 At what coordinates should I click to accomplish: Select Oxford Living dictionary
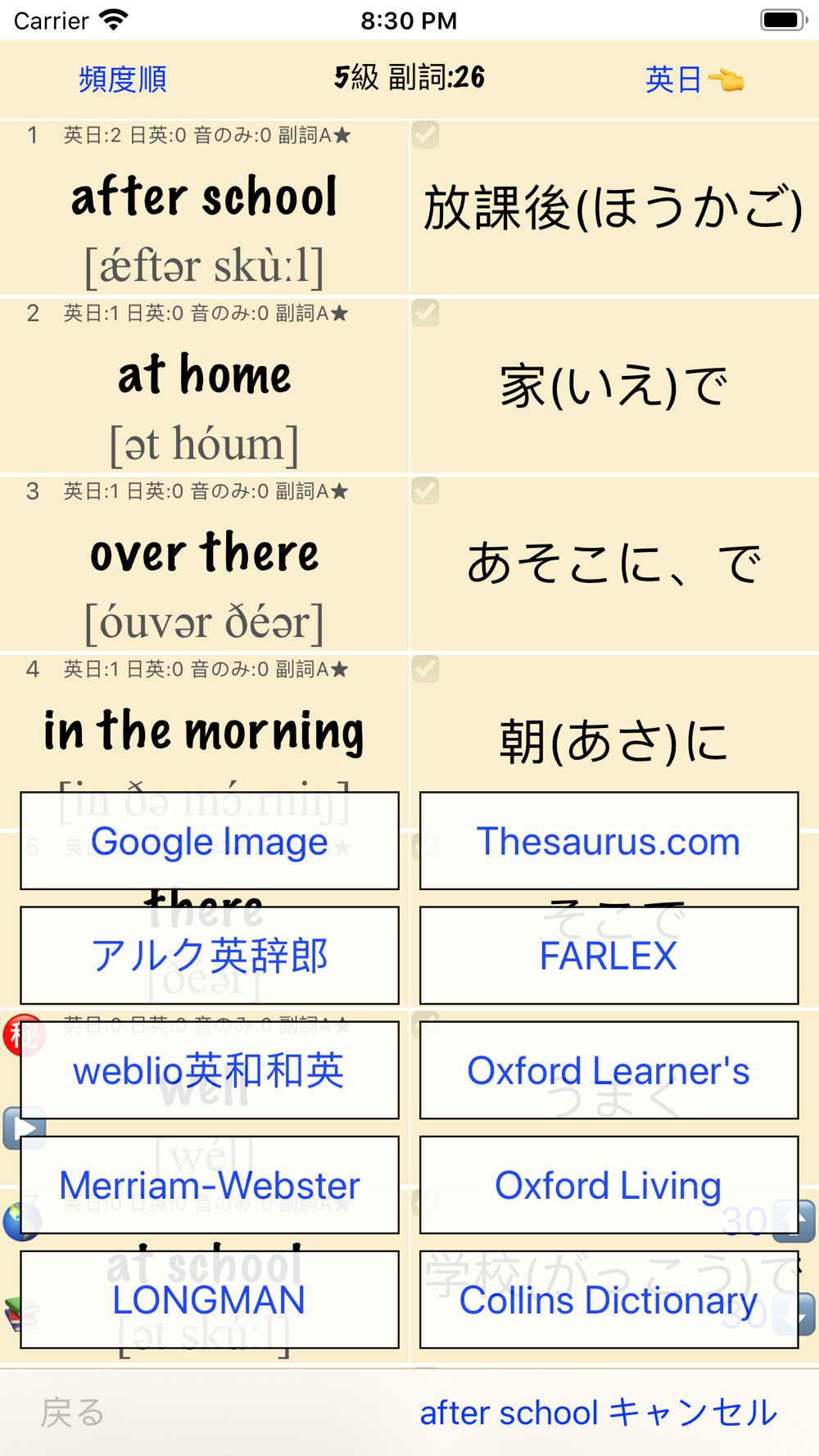(609, 1185)
